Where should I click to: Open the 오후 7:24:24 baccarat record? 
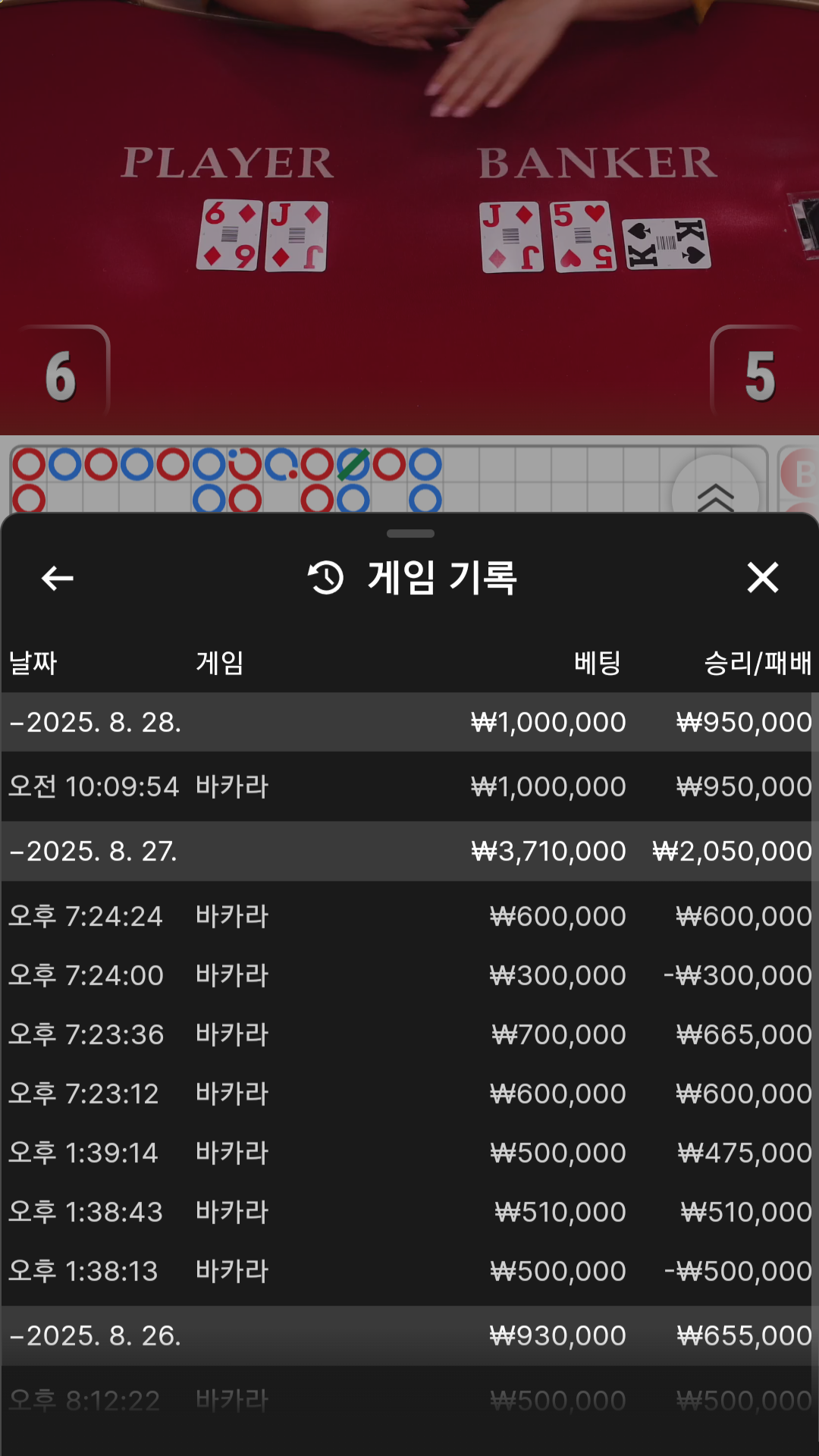click(409, 916)
